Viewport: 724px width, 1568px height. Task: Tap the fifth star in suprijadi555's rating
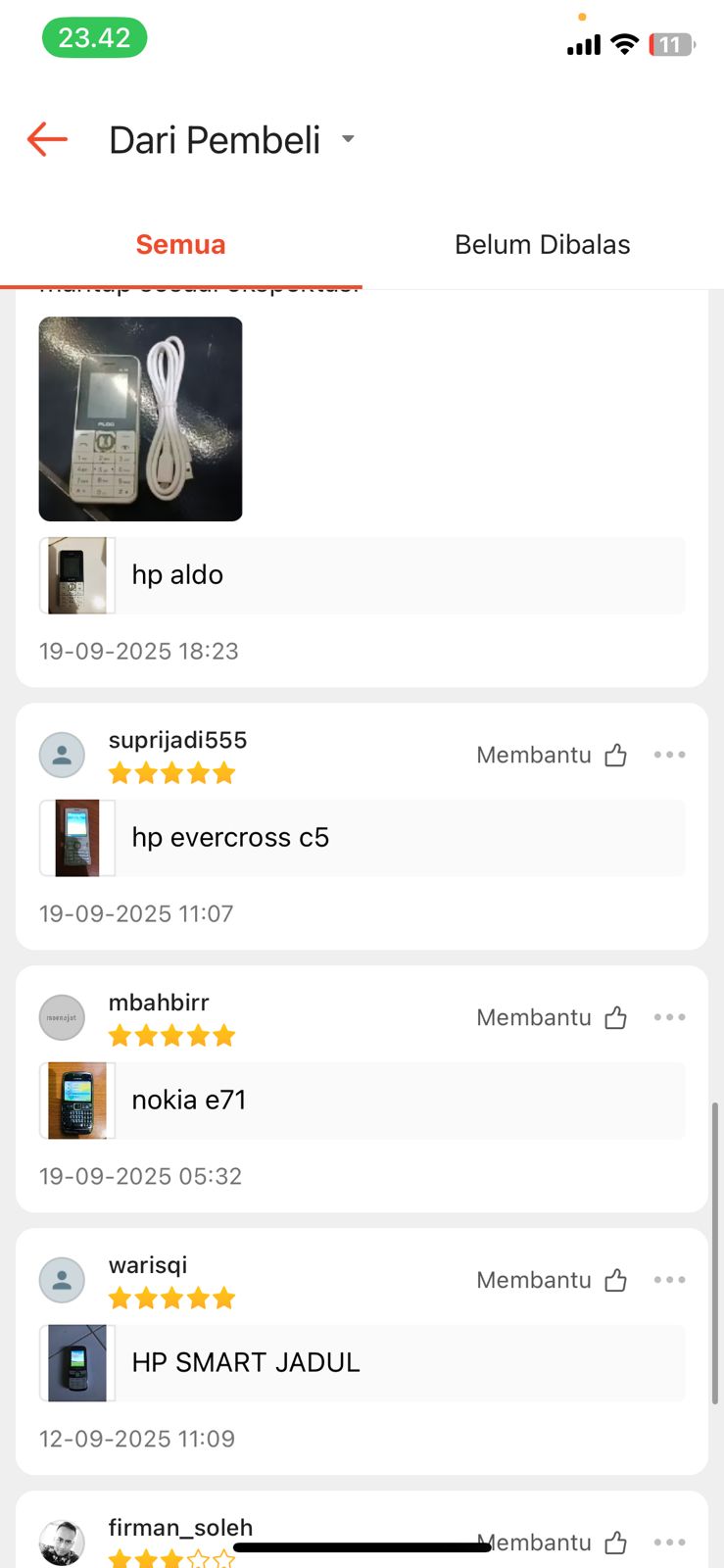pos(224,773)
